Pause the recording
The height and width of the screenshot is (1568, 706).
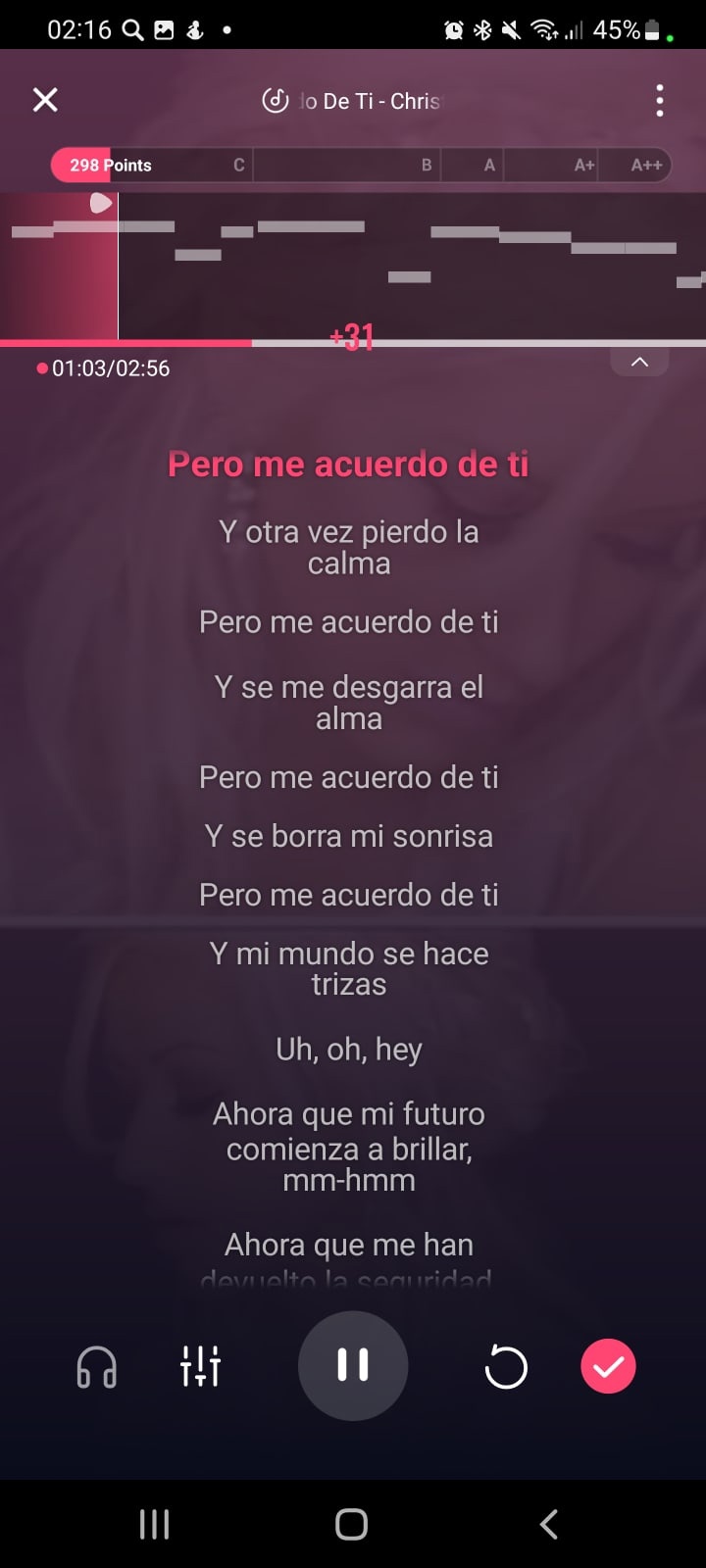(353, 1365)
